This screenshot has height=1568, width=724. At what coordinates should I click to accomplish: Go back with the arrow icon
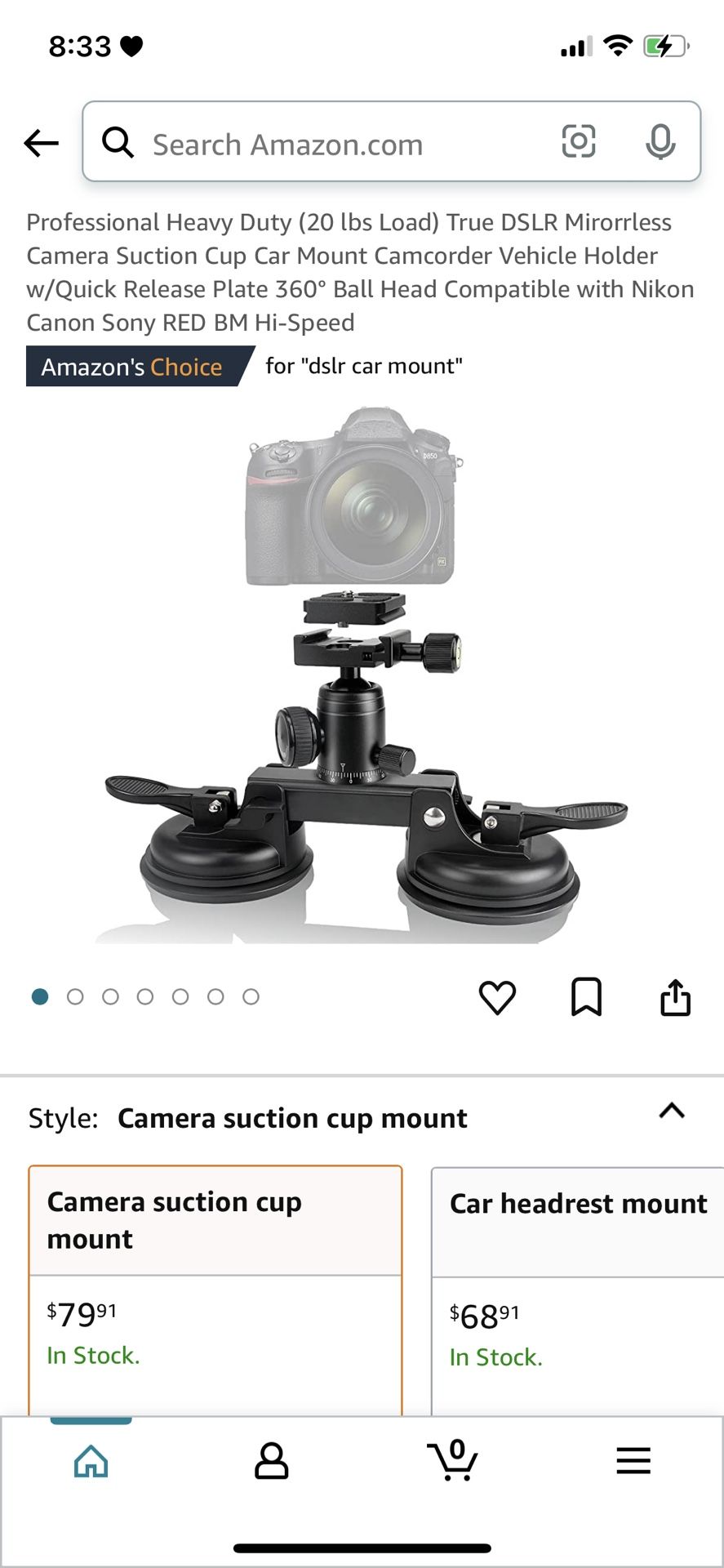tap(42, 143)
